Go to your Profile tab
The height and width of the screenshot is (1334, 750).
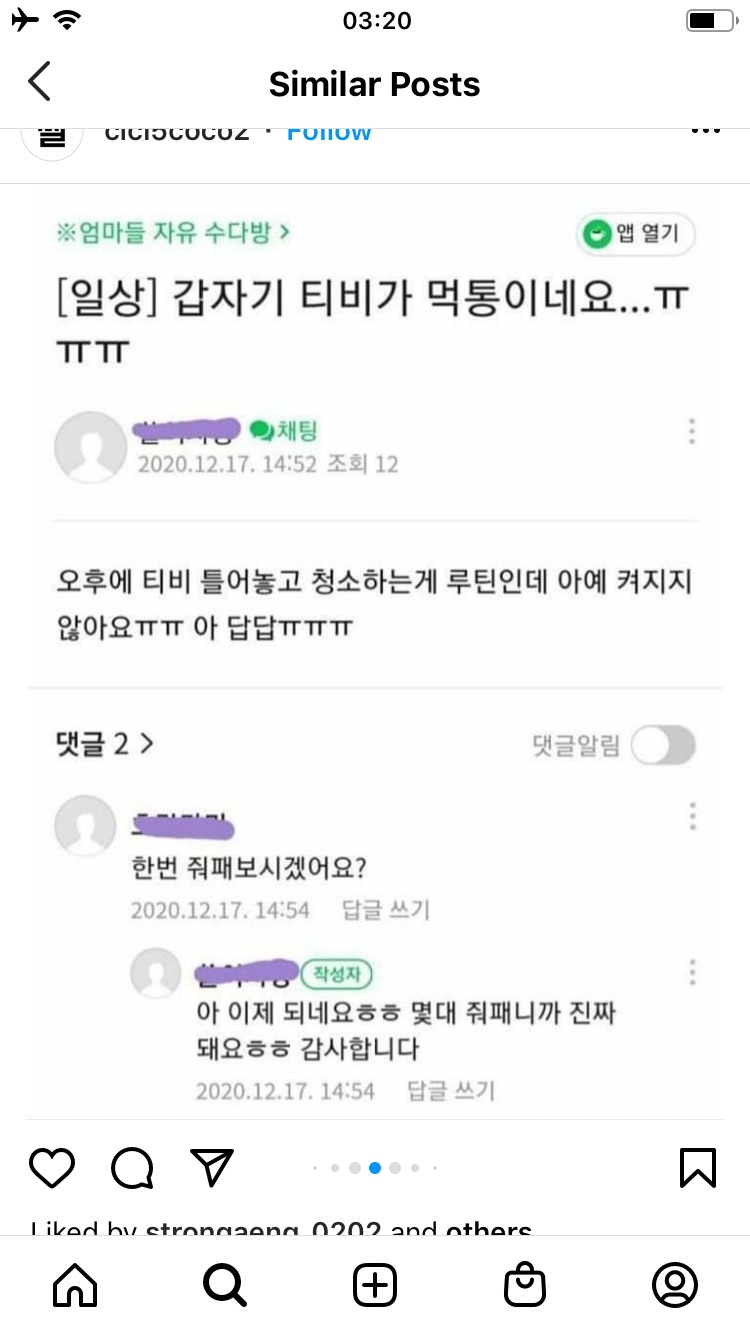tap(675, 1285)
